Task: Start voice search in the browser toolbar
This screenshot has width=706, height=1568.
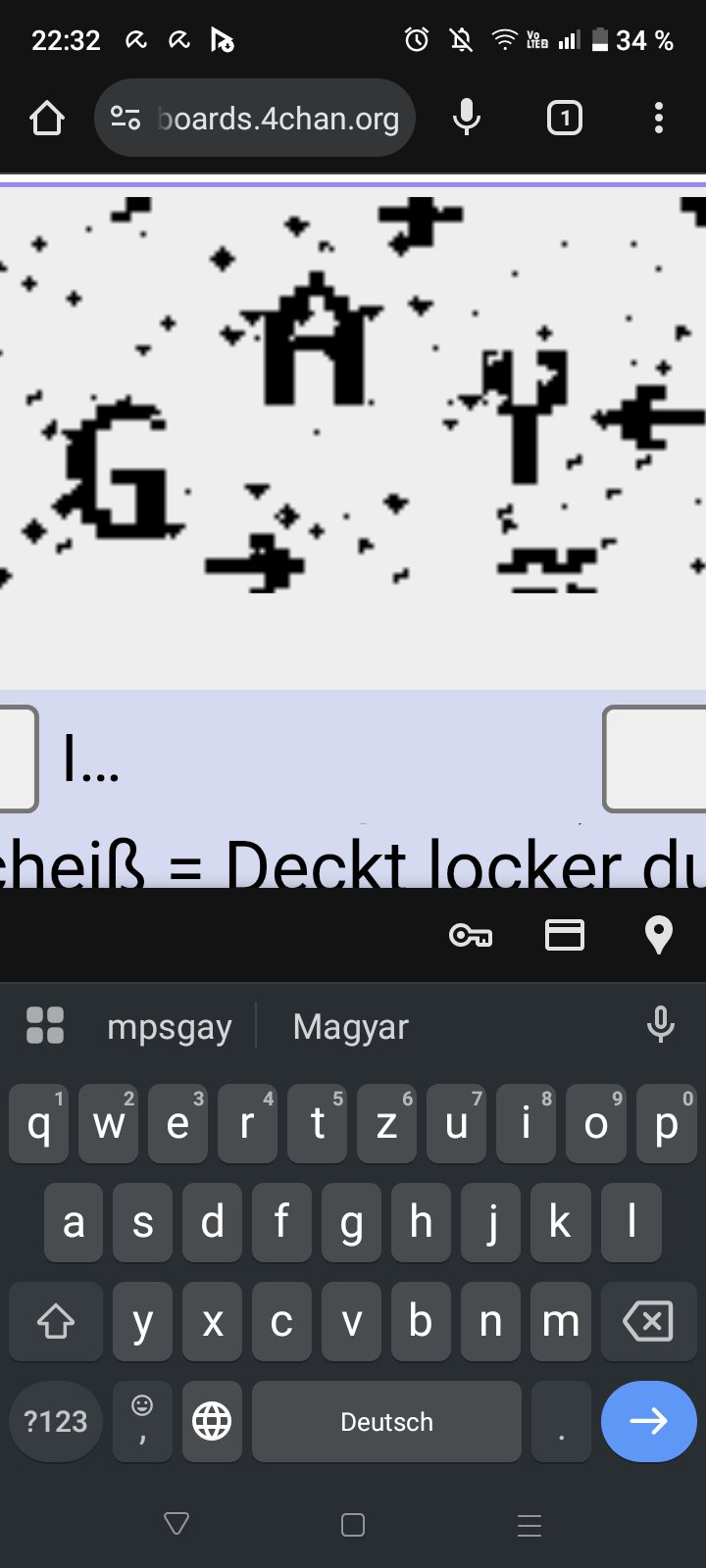Action: tap(467, 119)
